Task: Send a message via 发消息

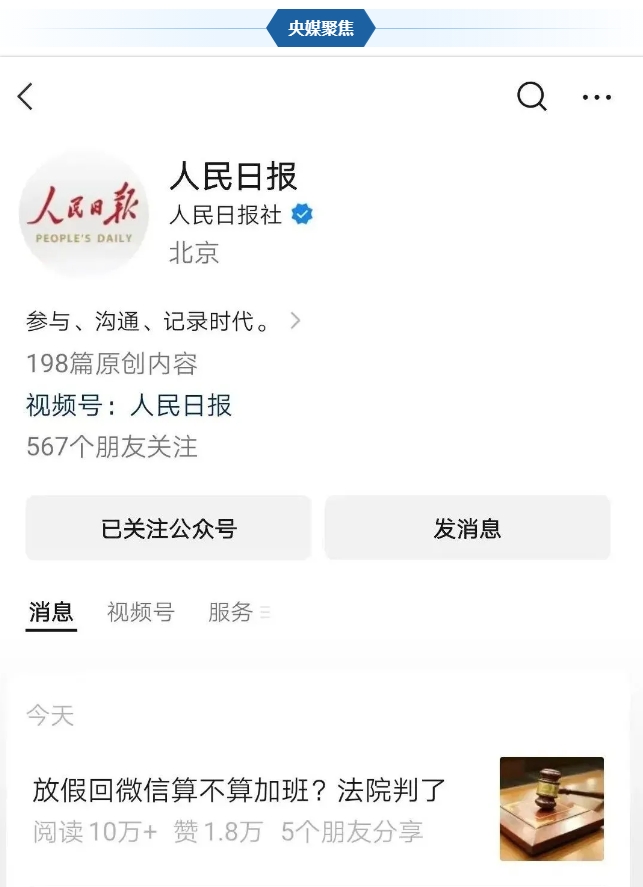Action: tap(467, 528)
